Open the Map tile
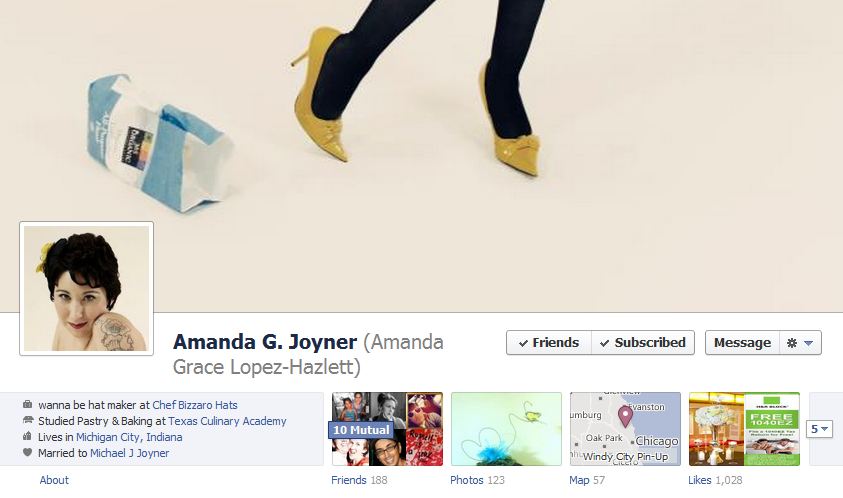 [x=625, y=429]
